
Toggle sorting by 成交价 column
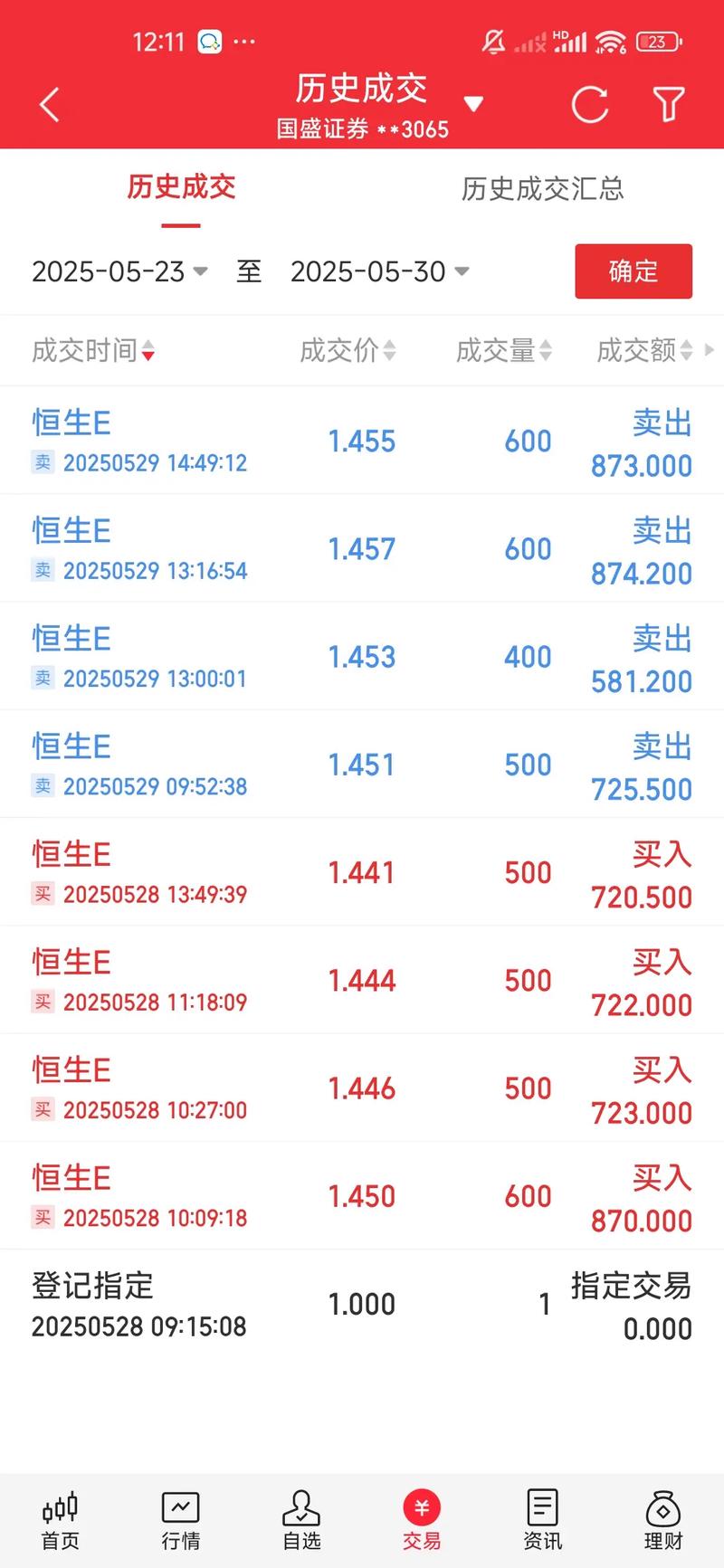point(347,351)
